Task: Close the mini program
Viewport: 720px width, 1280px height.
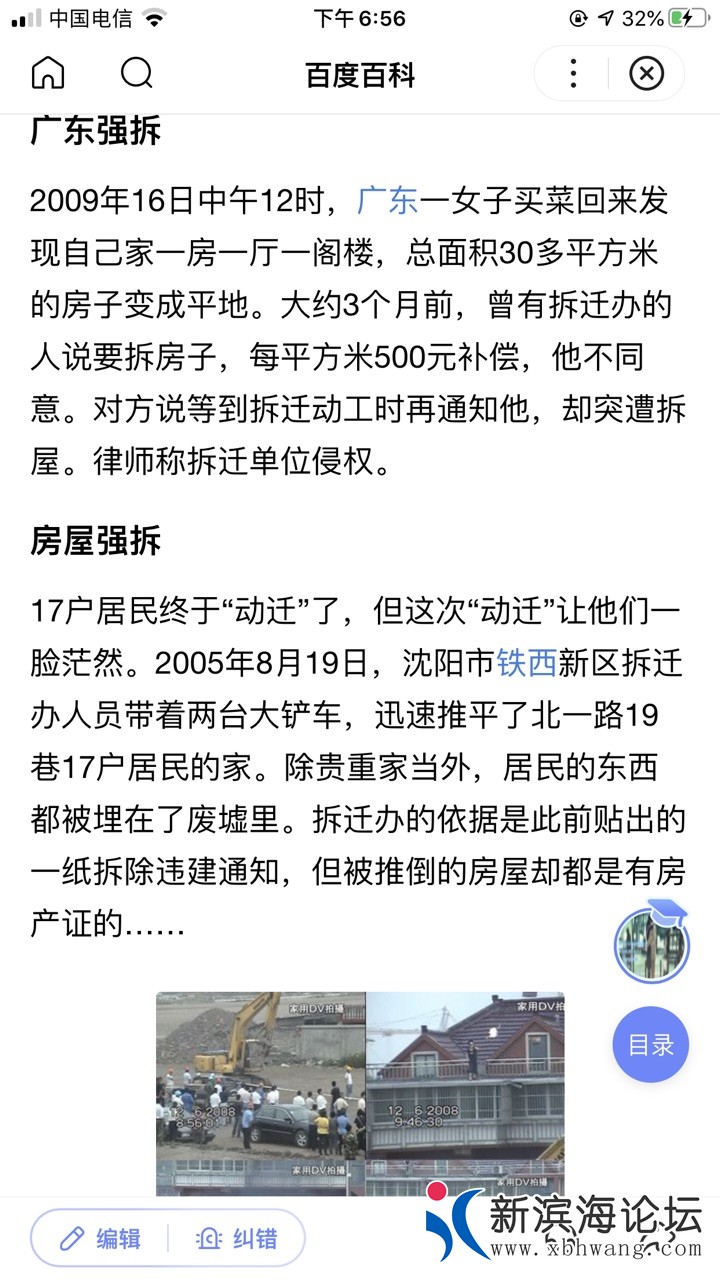Action: [x=647, y=74]
